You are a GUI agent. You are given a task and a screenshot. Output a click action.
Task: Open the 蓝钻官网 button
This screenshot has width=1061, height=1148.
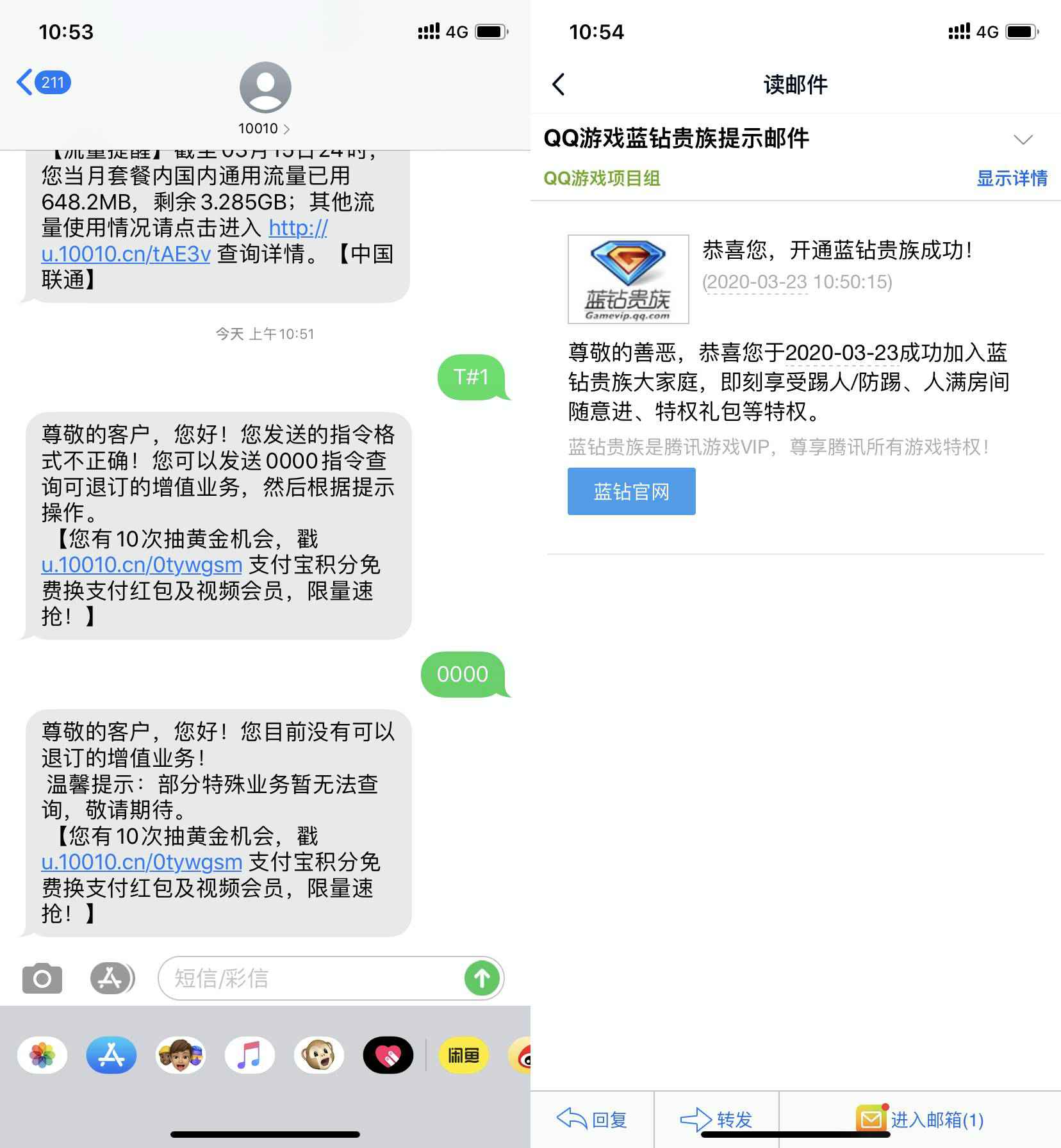(x=631, y=491)
